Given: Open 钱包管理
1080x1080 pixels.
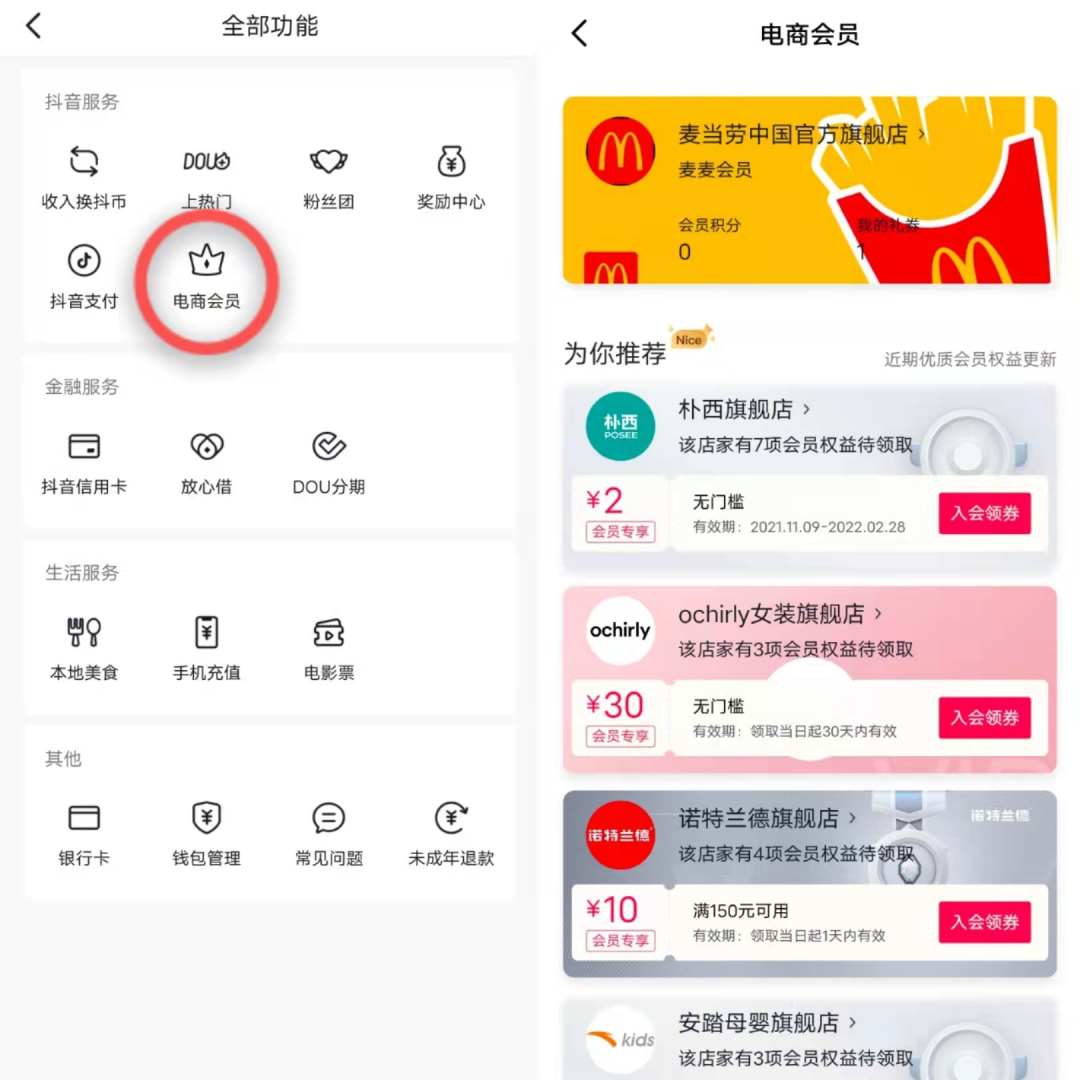Looking at the screenshot, I should click(x=207, y=833).
